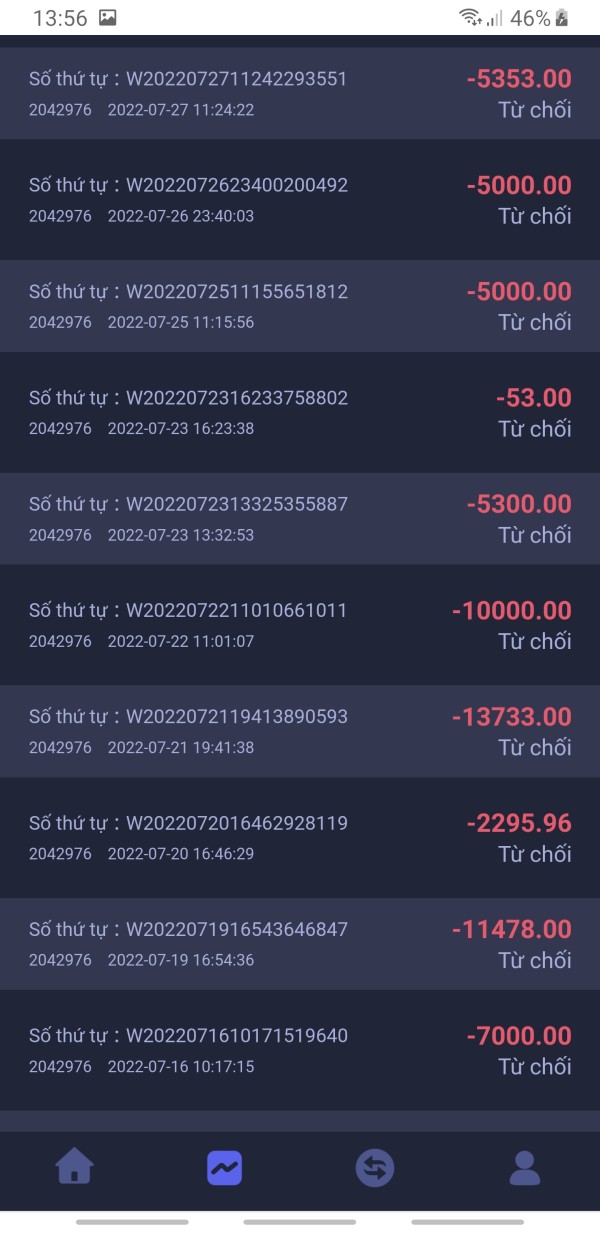View record W2022072211010661011 for -10000.00
The width and height of the screenshot is (600, 1233).
pyautogui.click(x=300, y=625)
